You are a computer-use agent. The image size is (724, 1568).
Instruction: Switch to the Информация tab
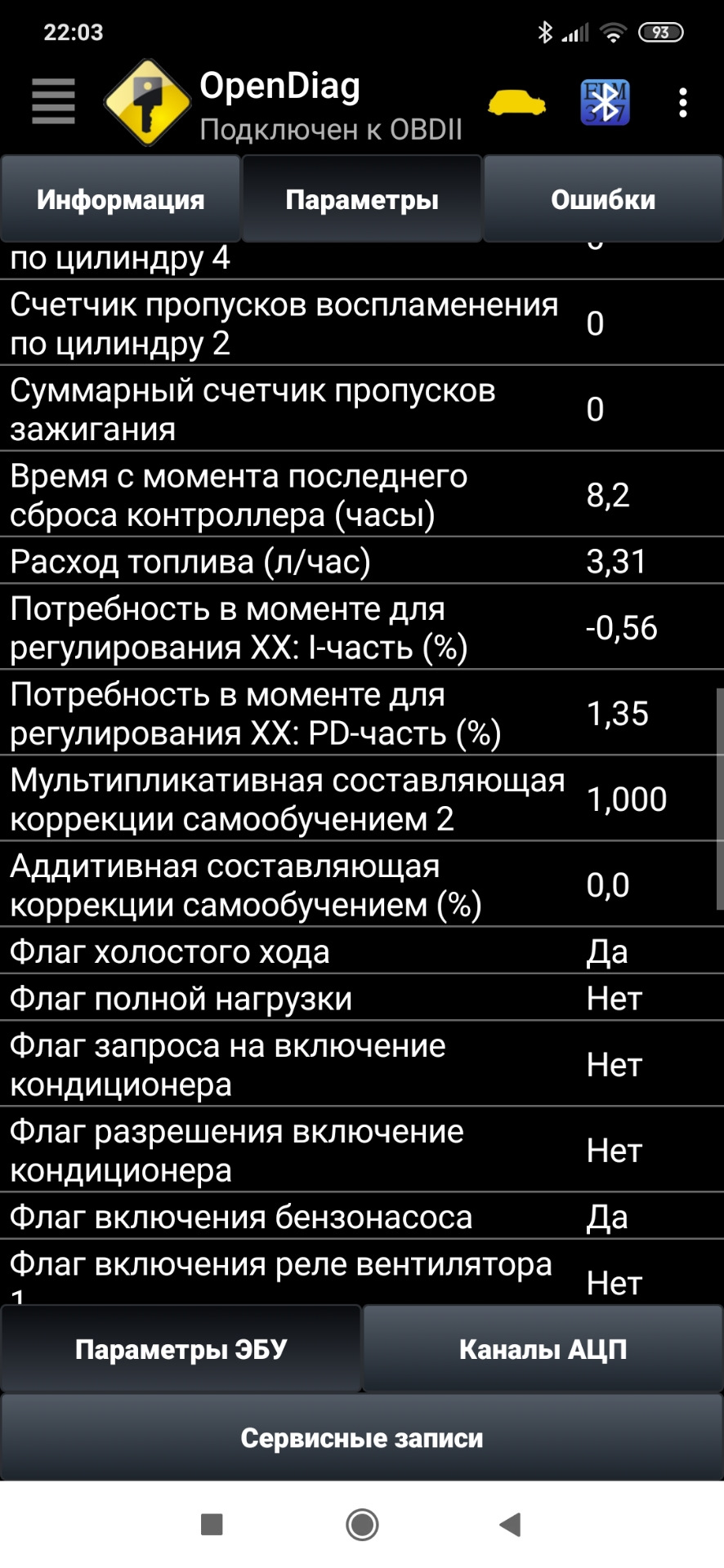pos(120,199)
